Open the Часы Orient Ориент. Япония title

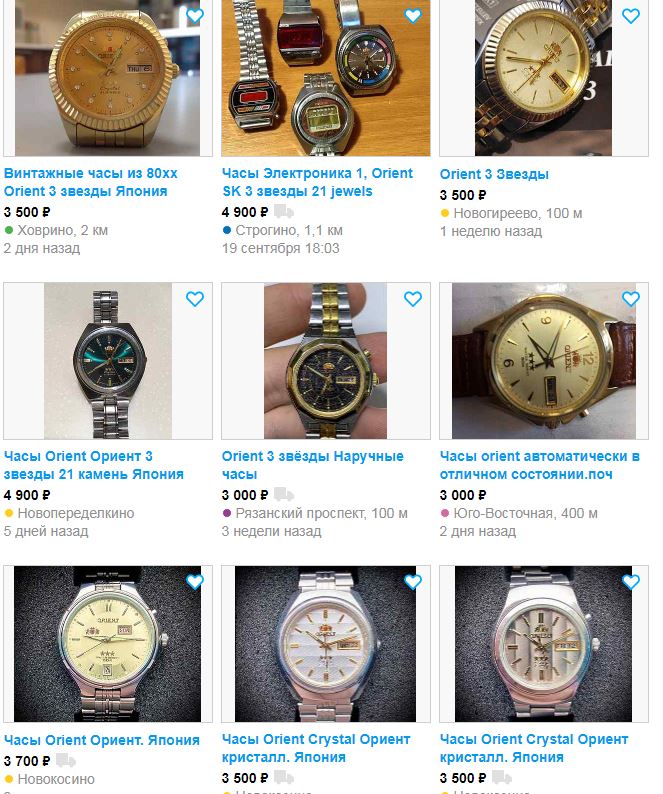click(x=102, y=740)
